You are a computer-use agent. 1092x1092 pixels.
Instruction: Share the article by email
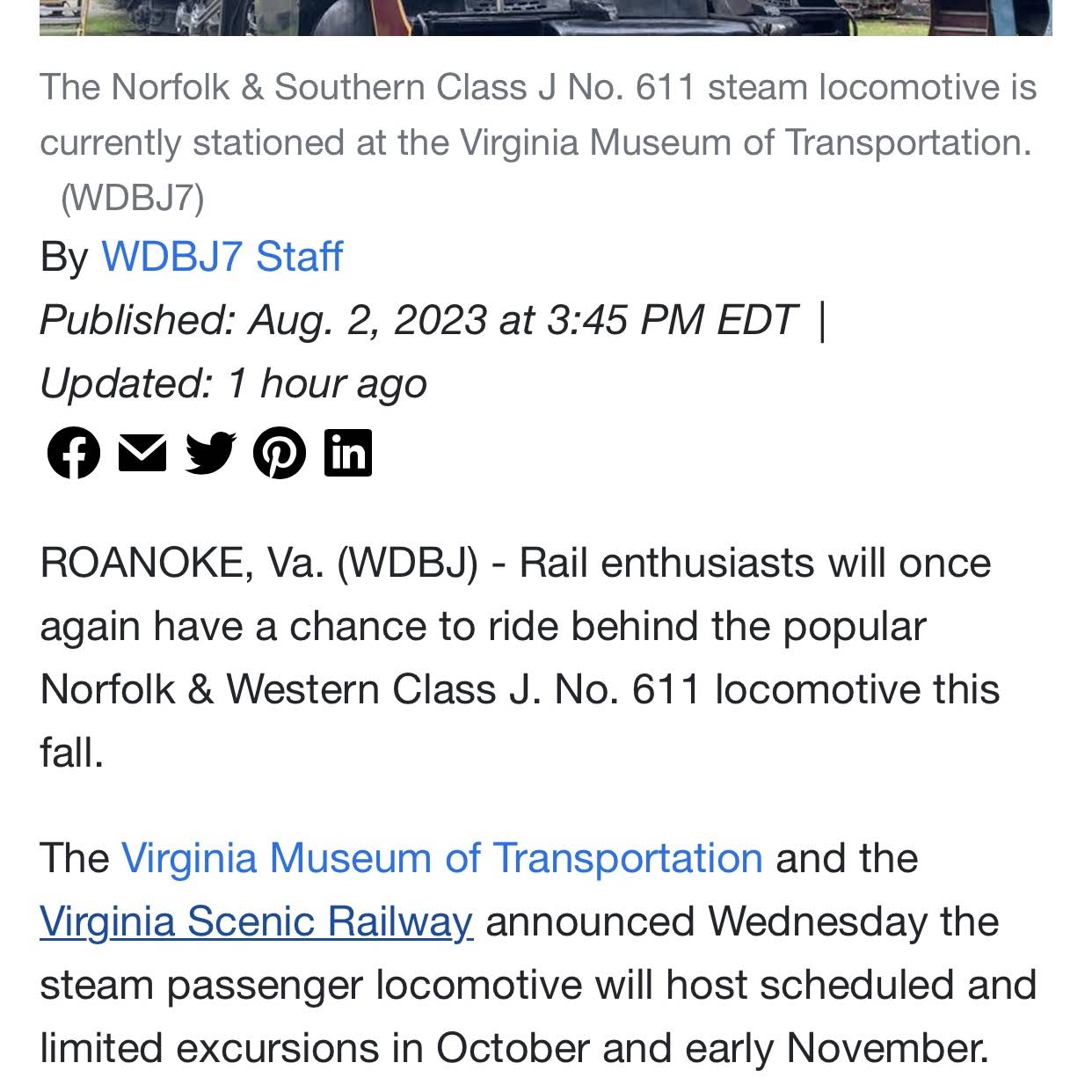142,453
